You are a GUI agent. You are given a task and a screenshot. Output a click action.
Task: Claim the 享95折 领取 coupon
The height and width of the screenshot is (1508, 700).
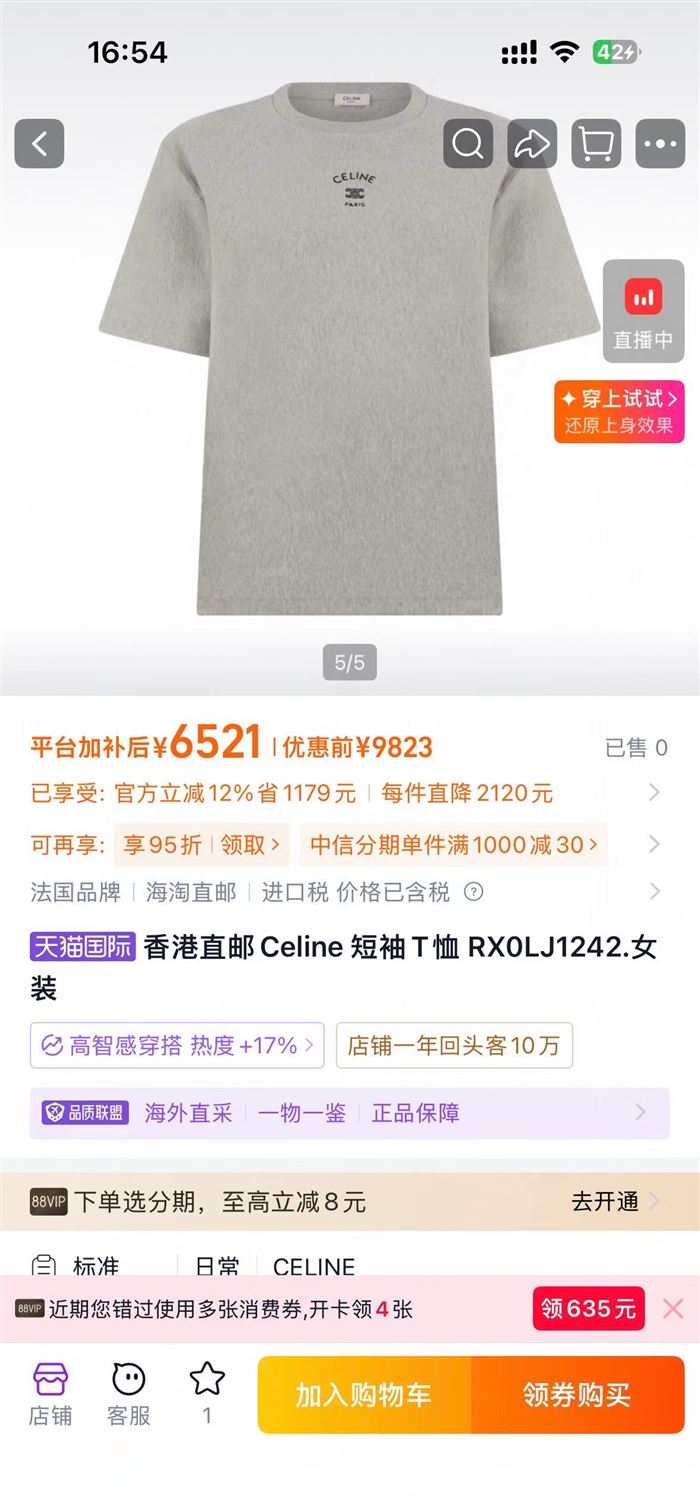pos(203,845)
